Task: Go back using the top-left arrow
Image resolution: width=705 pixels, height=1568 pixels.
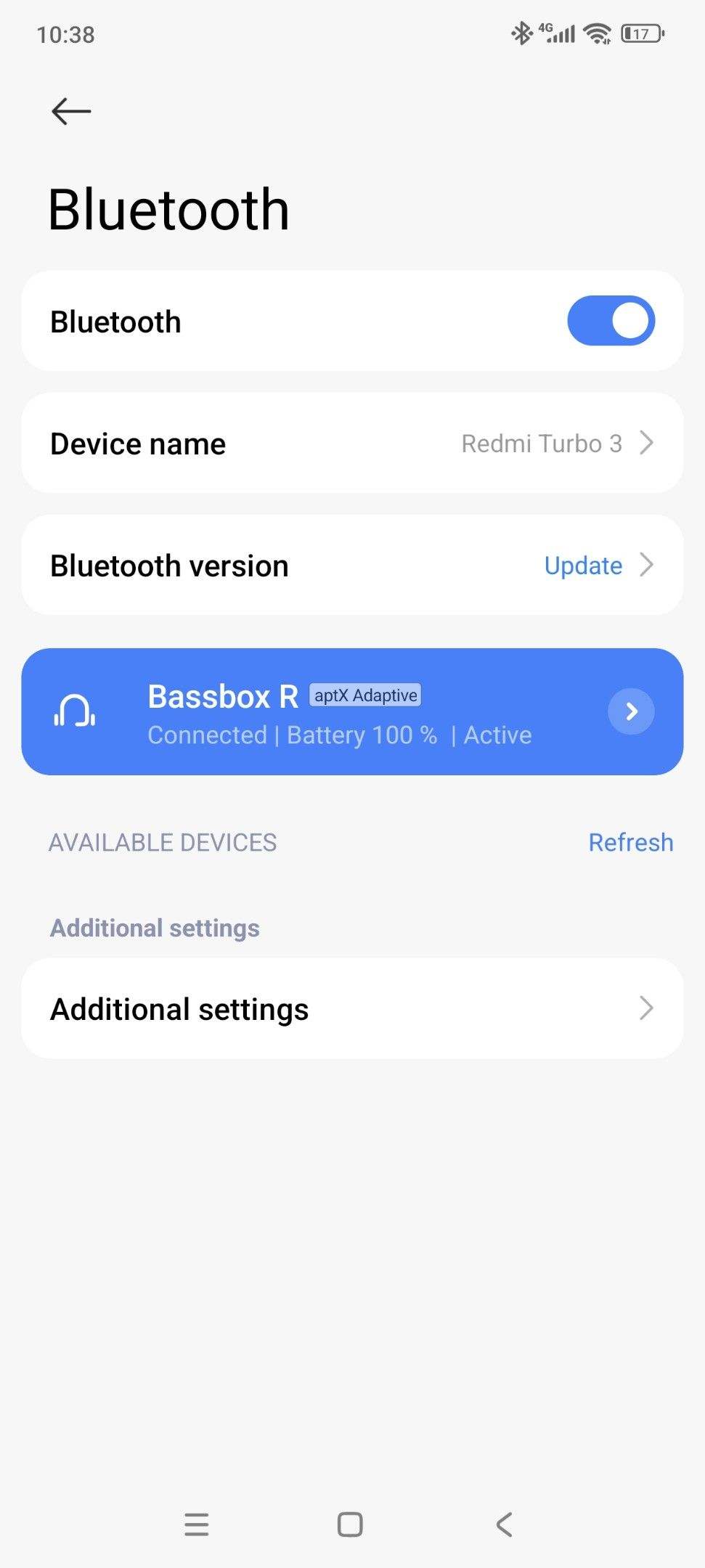Action: coord(71,111)
